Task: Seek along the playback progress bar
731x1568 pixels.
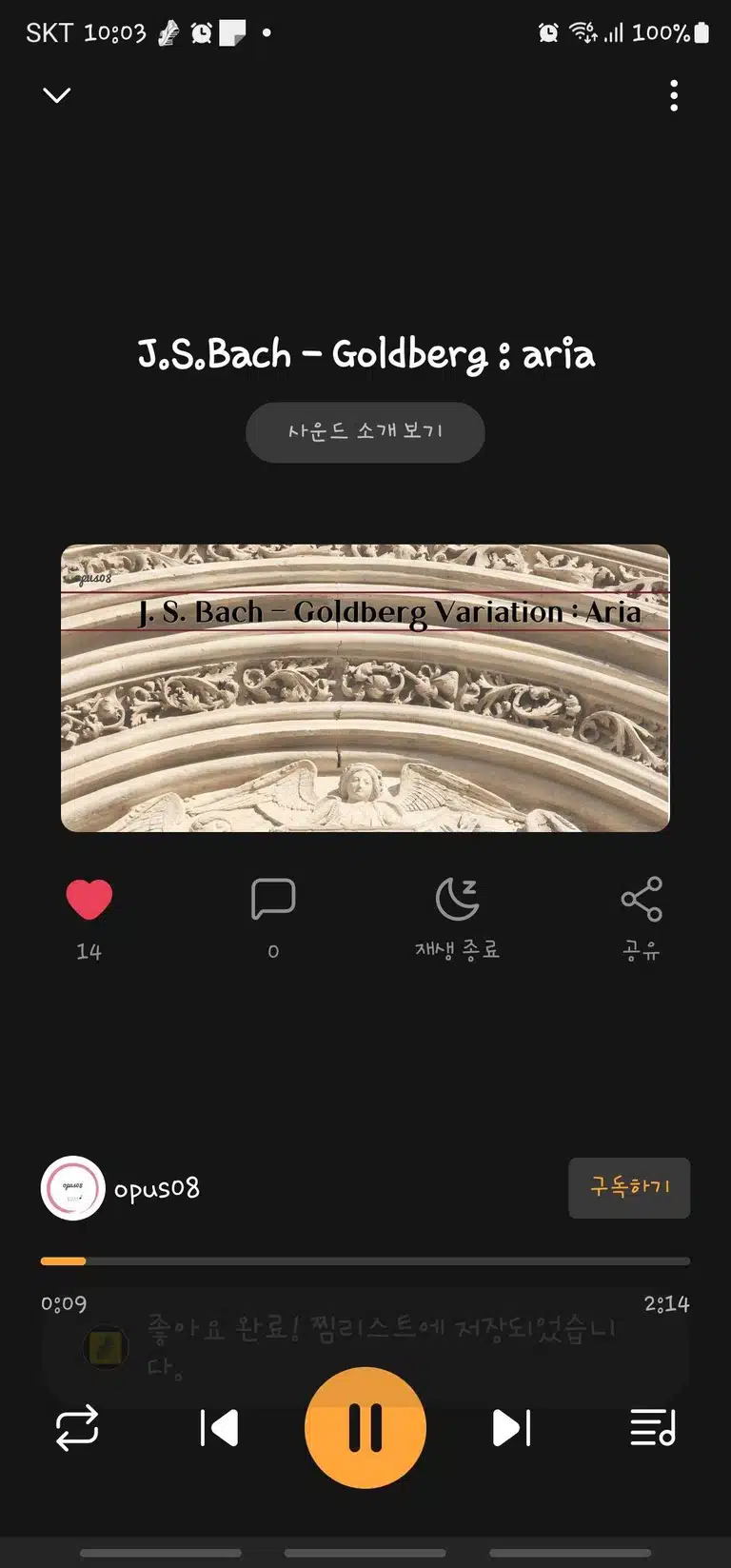Action: pyautogui.click(x=365, y=1261)
